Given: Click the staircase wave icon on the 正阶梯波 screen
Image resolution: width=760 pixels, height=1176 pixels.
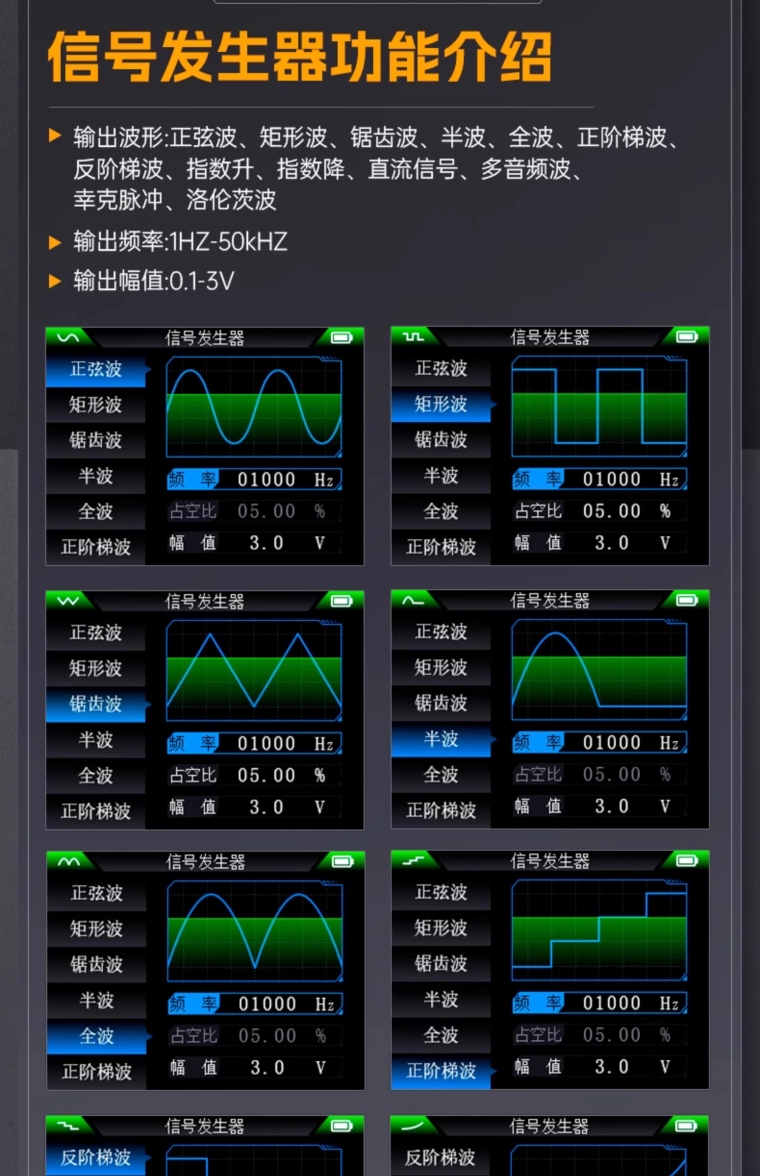Looking at the screenshot, I should click(x=415, y=861).
